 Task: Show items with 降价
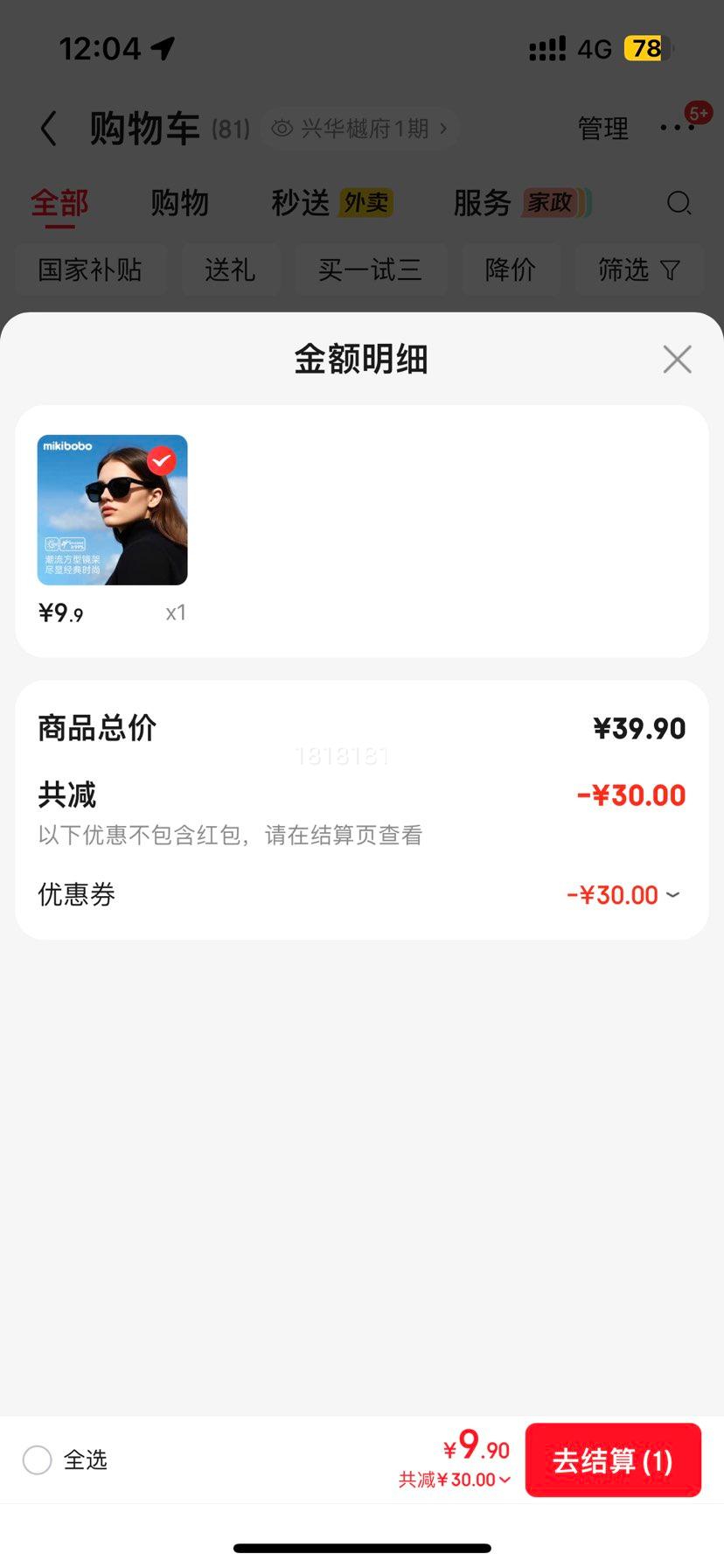click(510, 269)
